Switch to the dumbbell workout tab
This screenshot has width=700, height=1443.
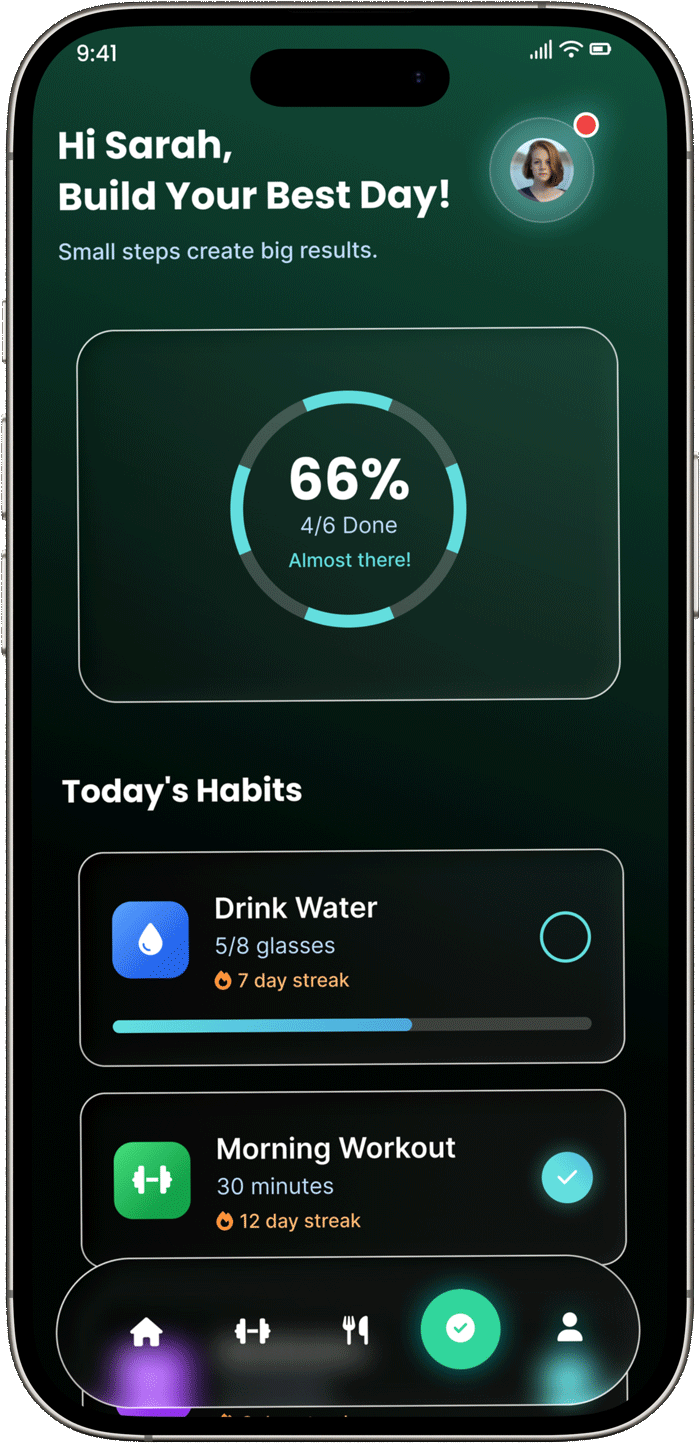click(x=252, y=1330)
